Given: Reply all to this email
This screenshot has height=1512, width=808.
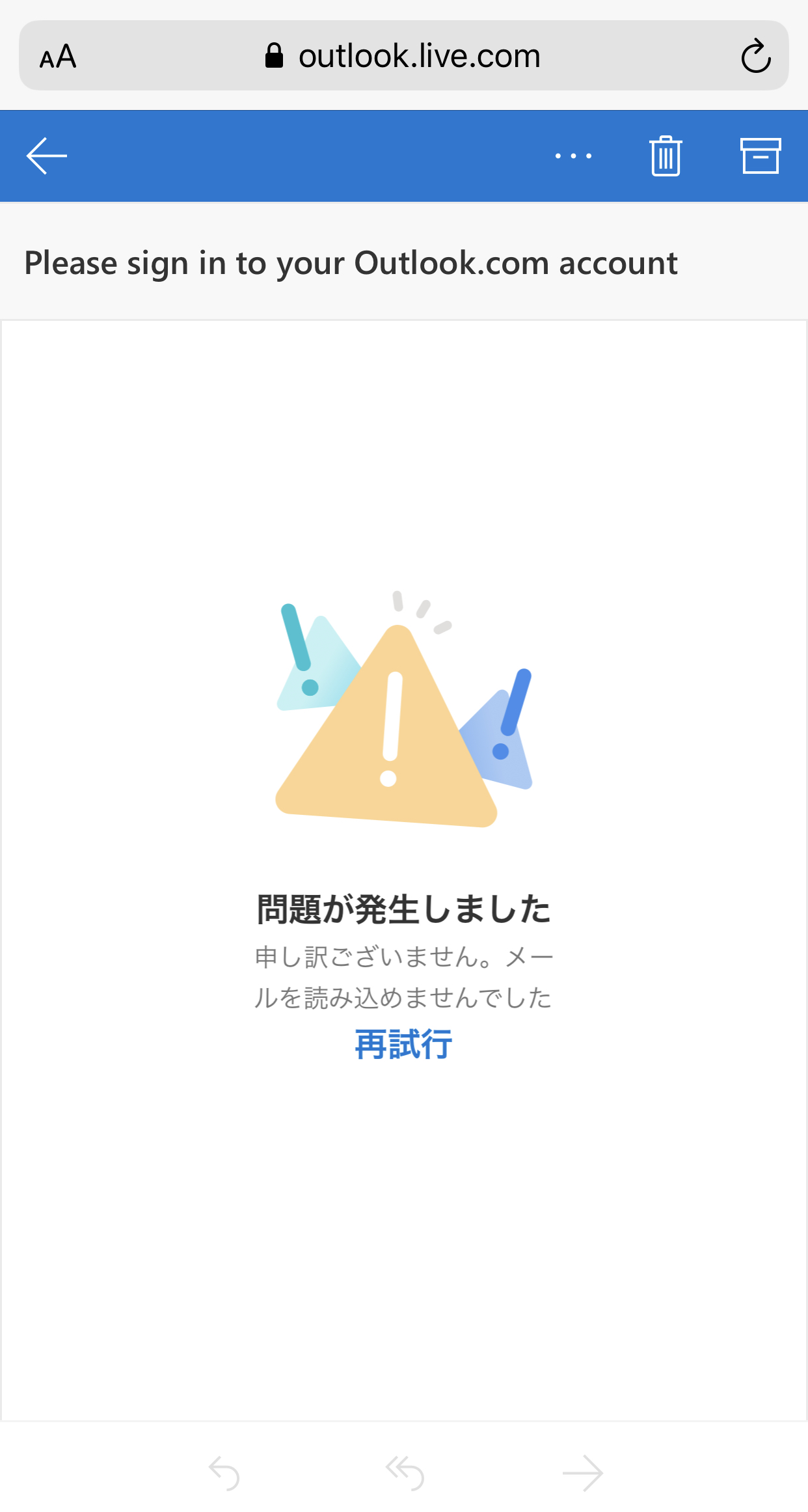Looking at the screenshot, I should pos(404,1472).
